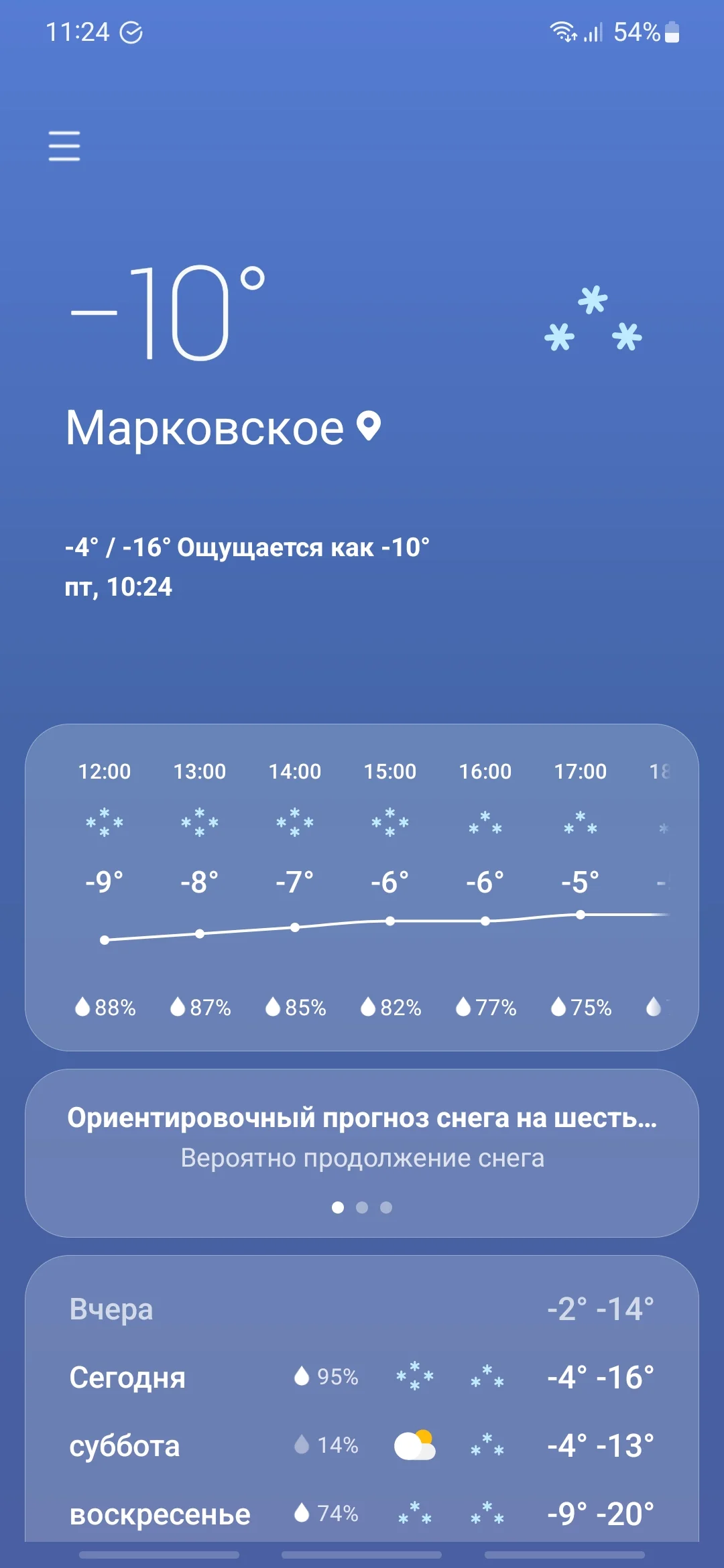Open the navigation hamburger menu
724x1568 pixels.
(64, 146)
